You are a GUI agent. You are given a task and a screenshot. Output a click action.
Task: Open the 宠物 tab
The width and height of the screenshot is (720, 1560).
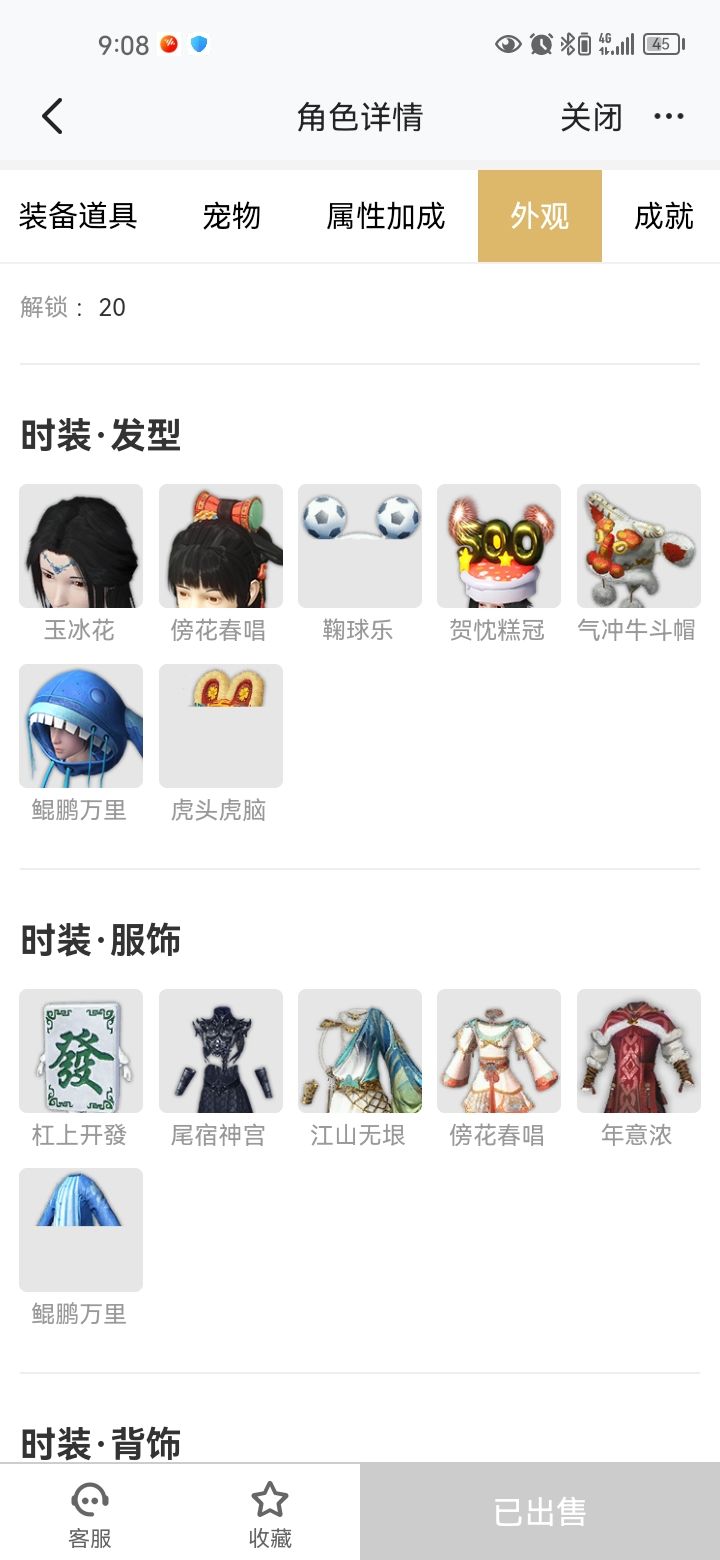pos(232,216)
